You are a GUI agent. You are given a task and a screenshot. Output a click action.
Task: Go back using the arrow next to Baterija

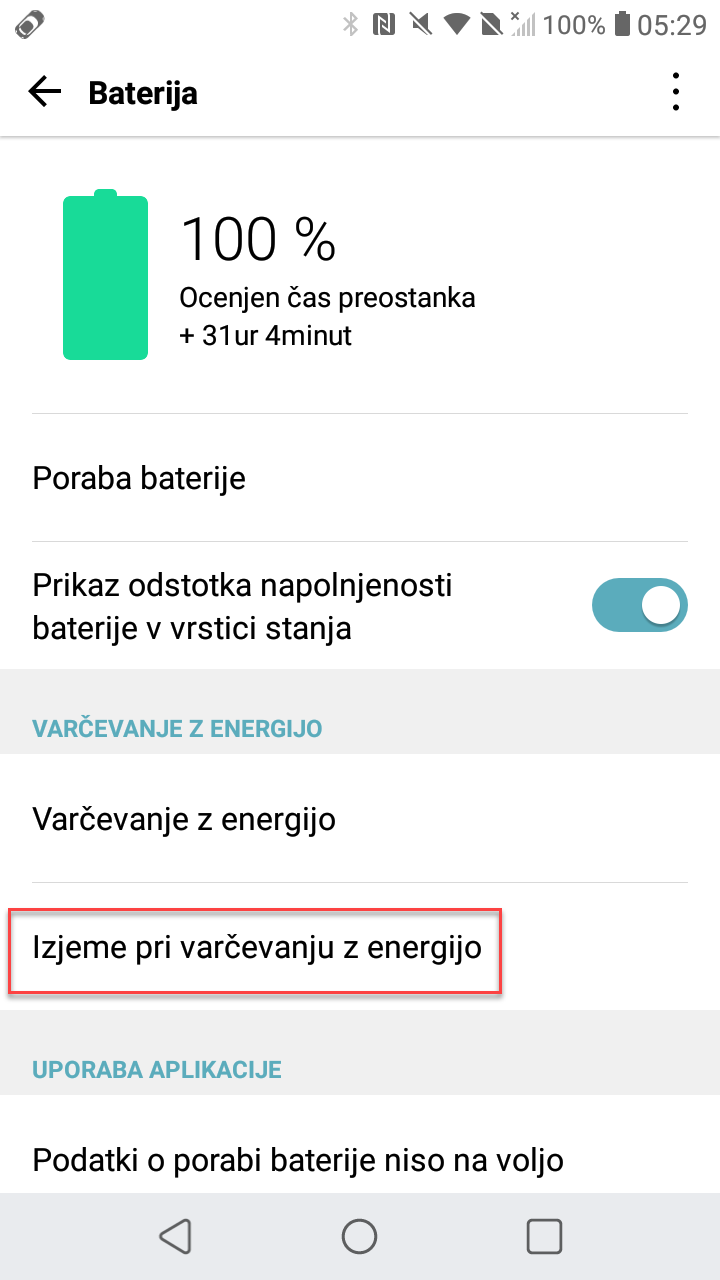[45, 93]
